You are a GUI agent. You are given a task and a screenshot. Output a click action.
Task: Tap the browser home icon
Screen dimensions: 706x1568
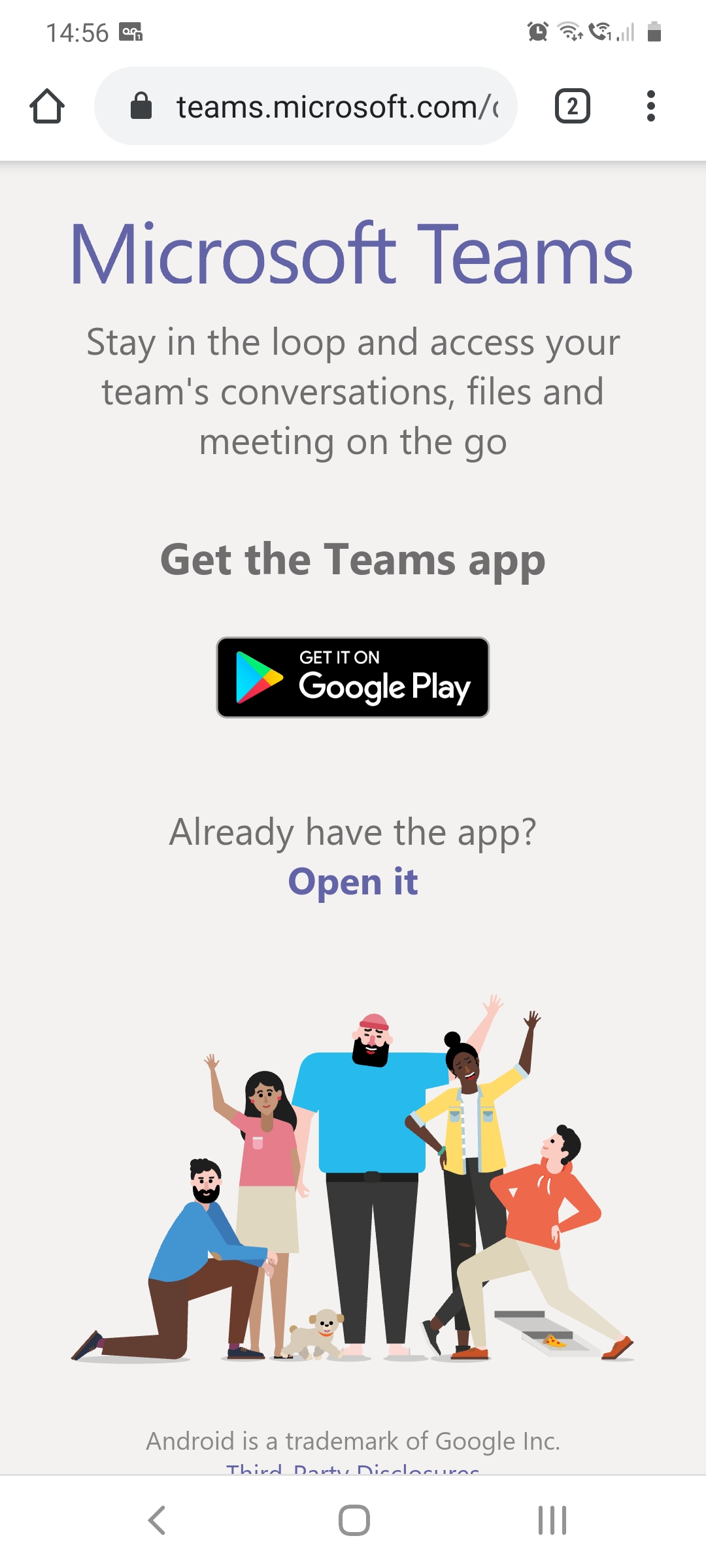click(x=47, y=106)
